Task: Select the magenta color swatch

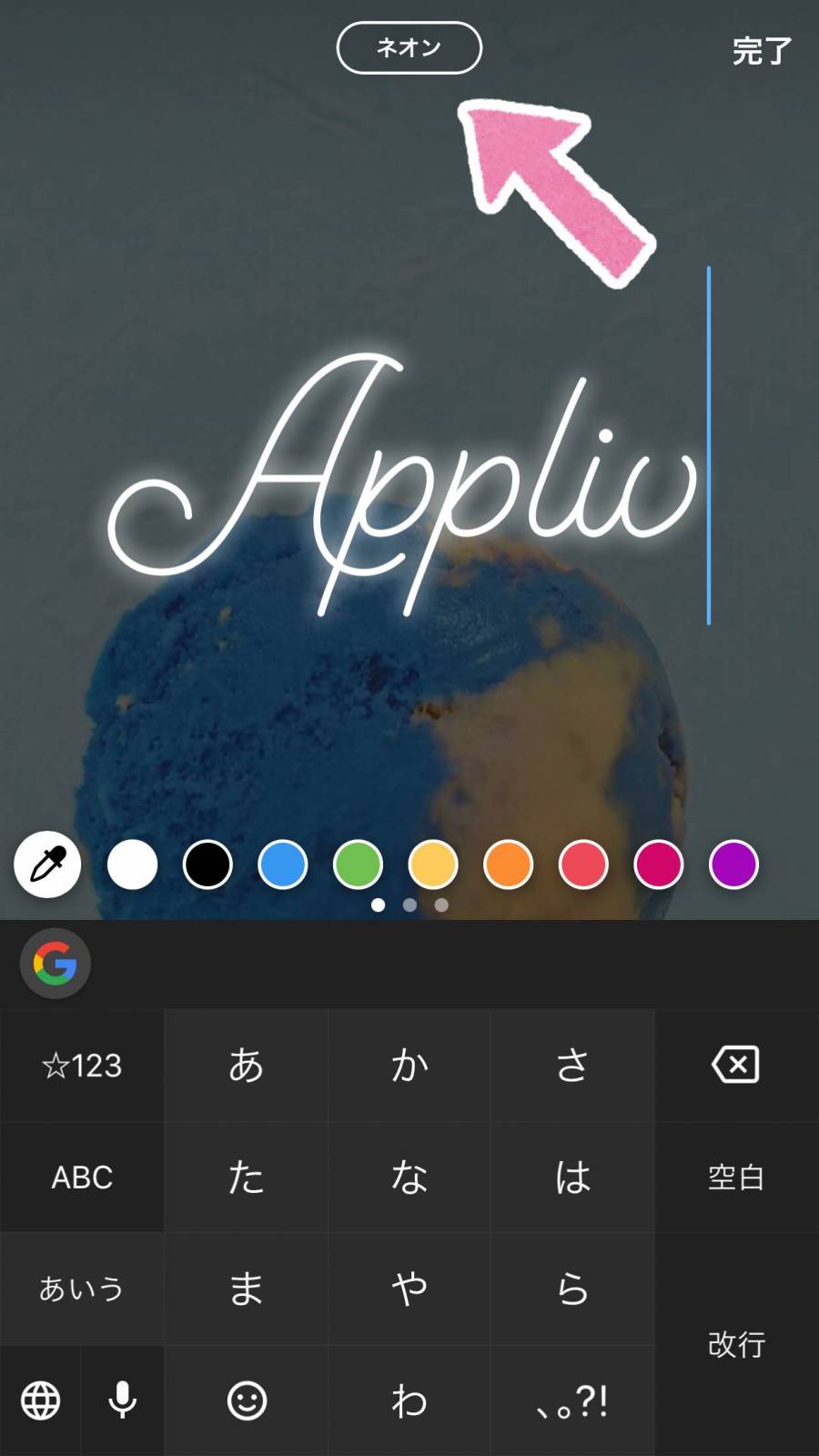Action: [658, 864]
